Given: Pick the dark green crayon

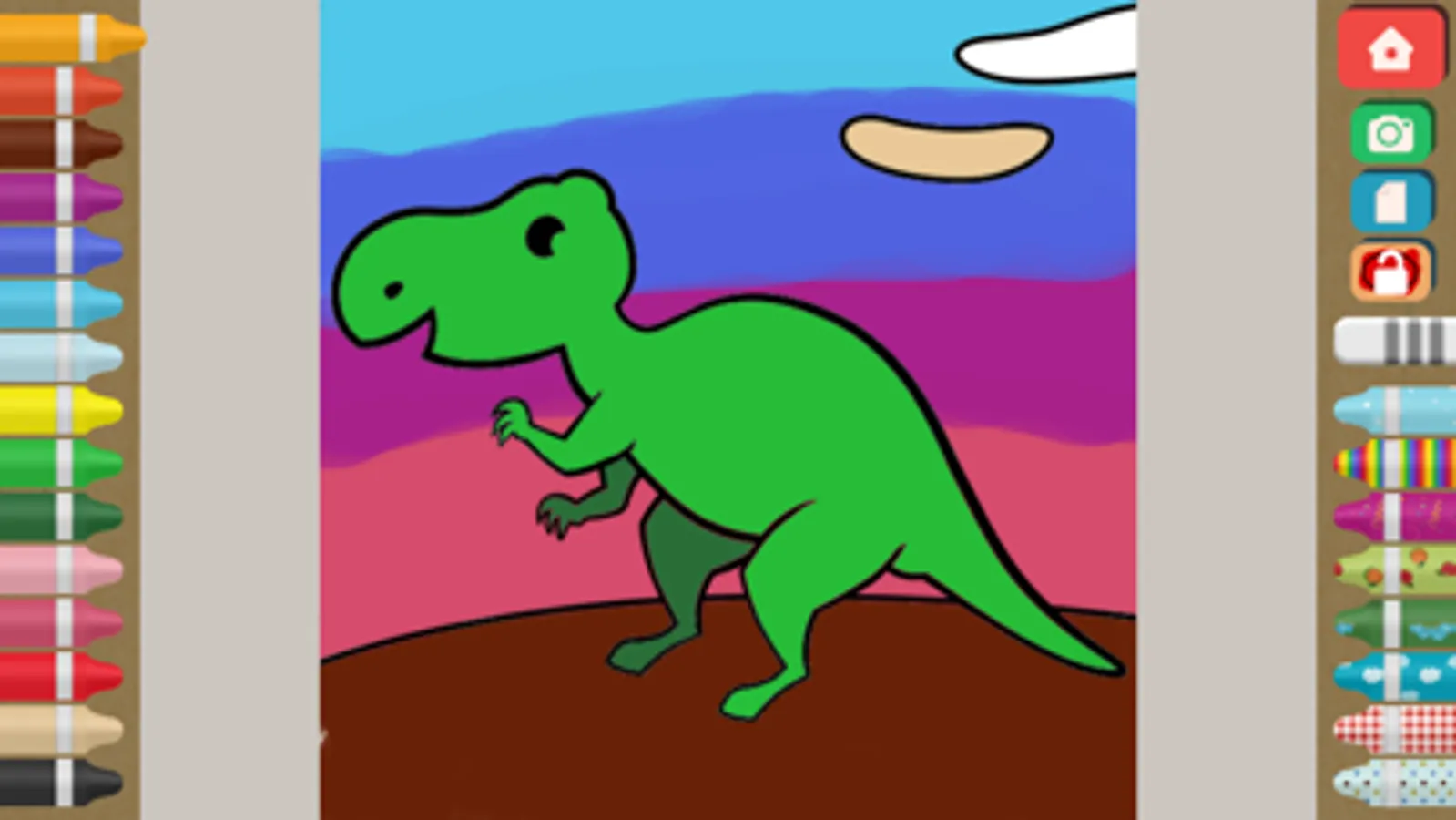Looking at the screenshot, I should pos(59,517).
